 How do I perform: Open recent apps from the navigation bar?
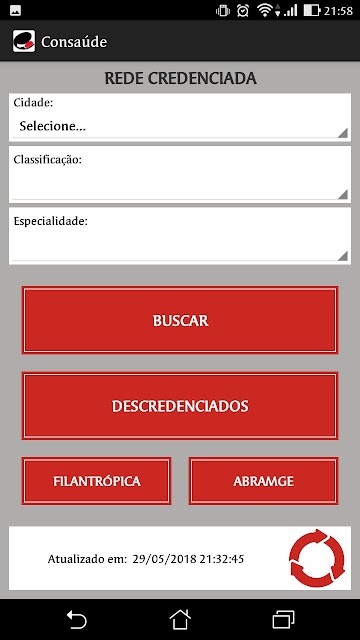pos(283,620)
